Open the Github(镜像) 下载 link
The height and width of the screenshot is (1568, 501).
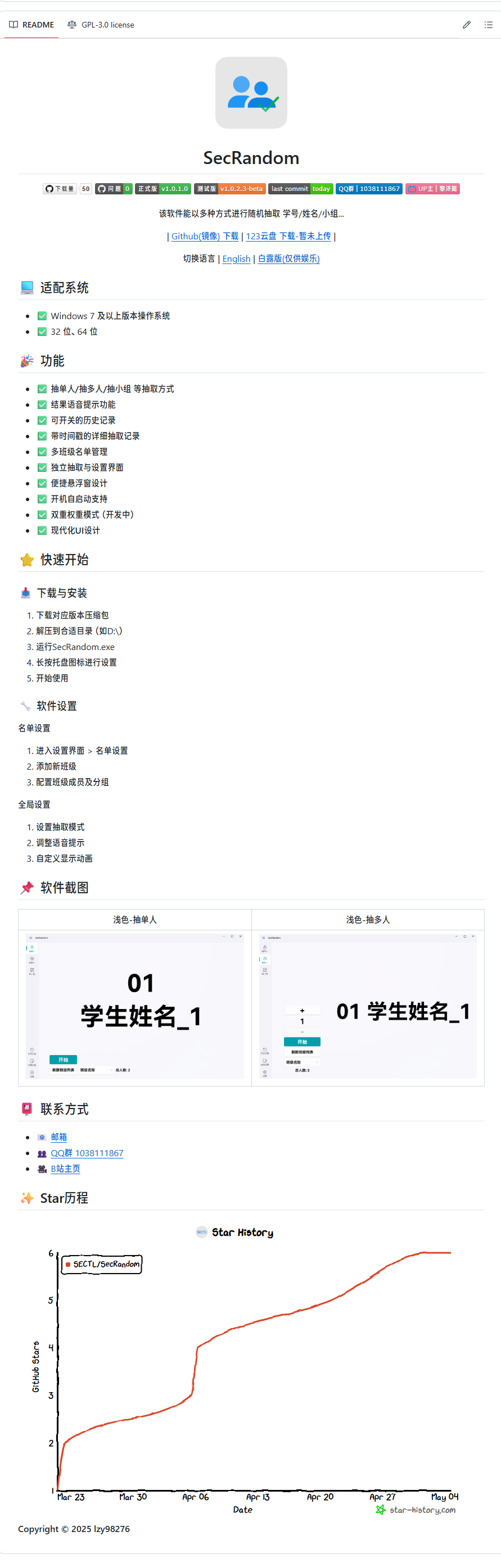(x=205, y=236)
